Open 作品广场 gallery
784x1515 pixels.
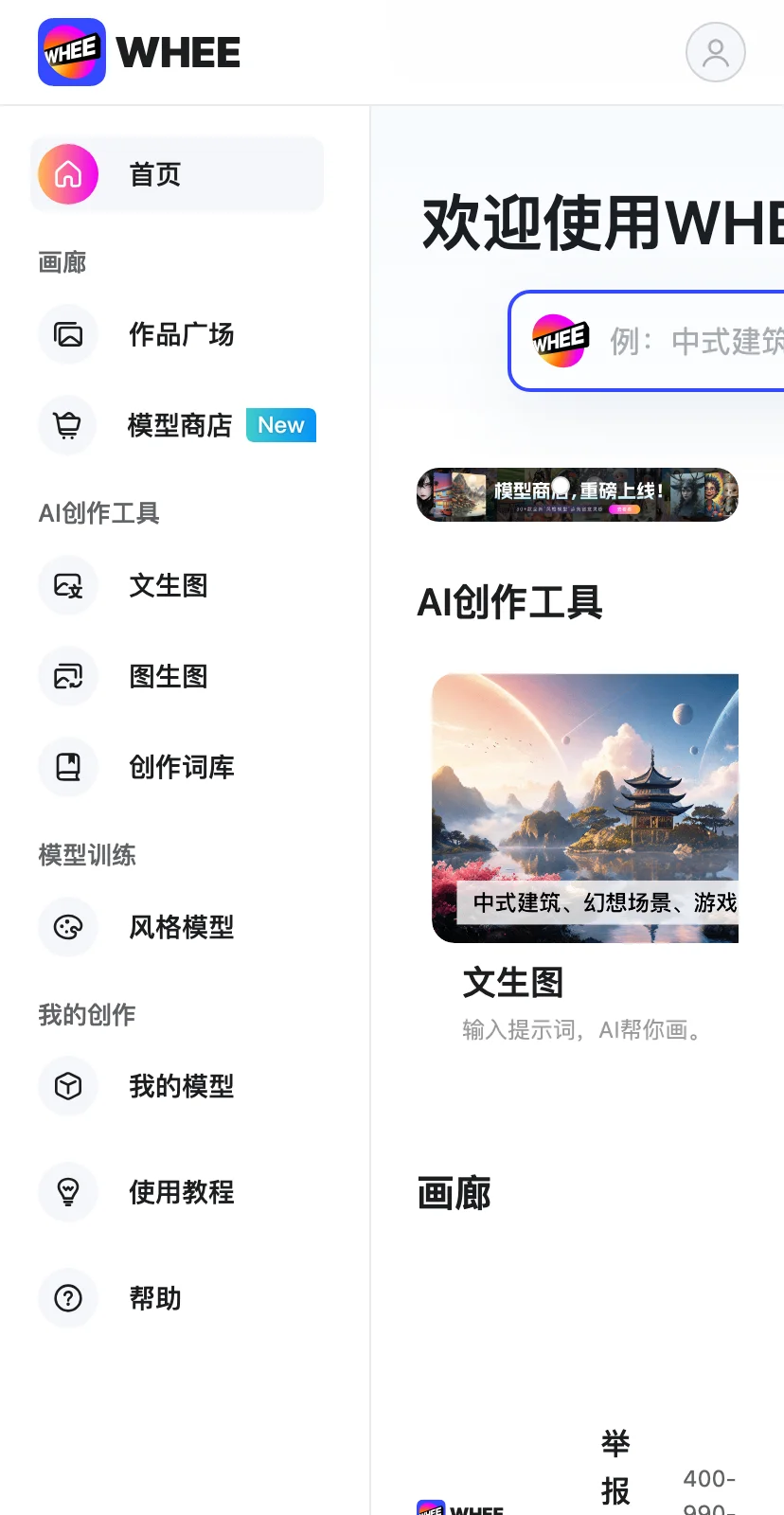coord(180,334)
